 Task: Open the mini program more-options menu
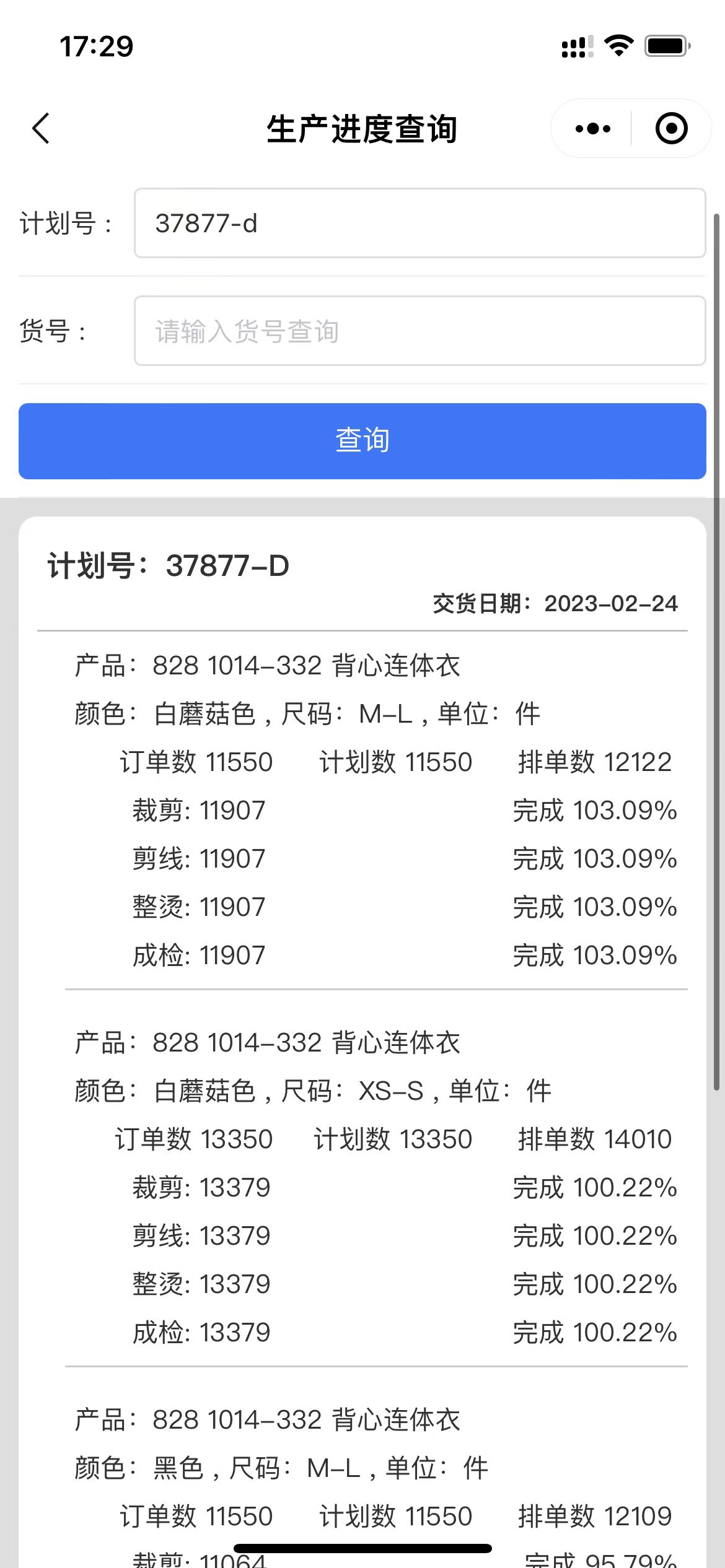[592, 129]
